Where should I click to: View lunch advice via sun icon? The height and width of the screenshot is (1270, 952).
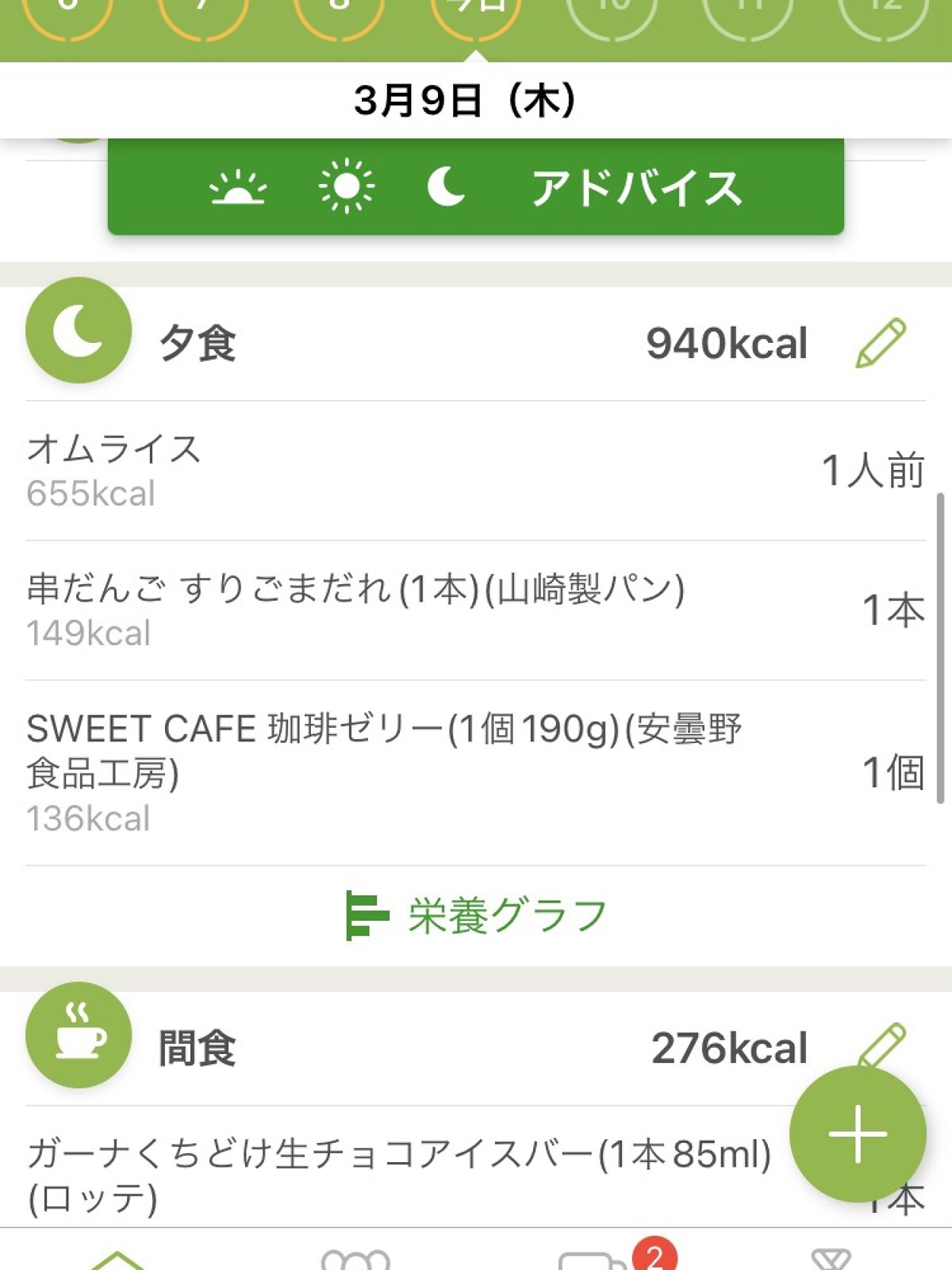click(347, 188)
